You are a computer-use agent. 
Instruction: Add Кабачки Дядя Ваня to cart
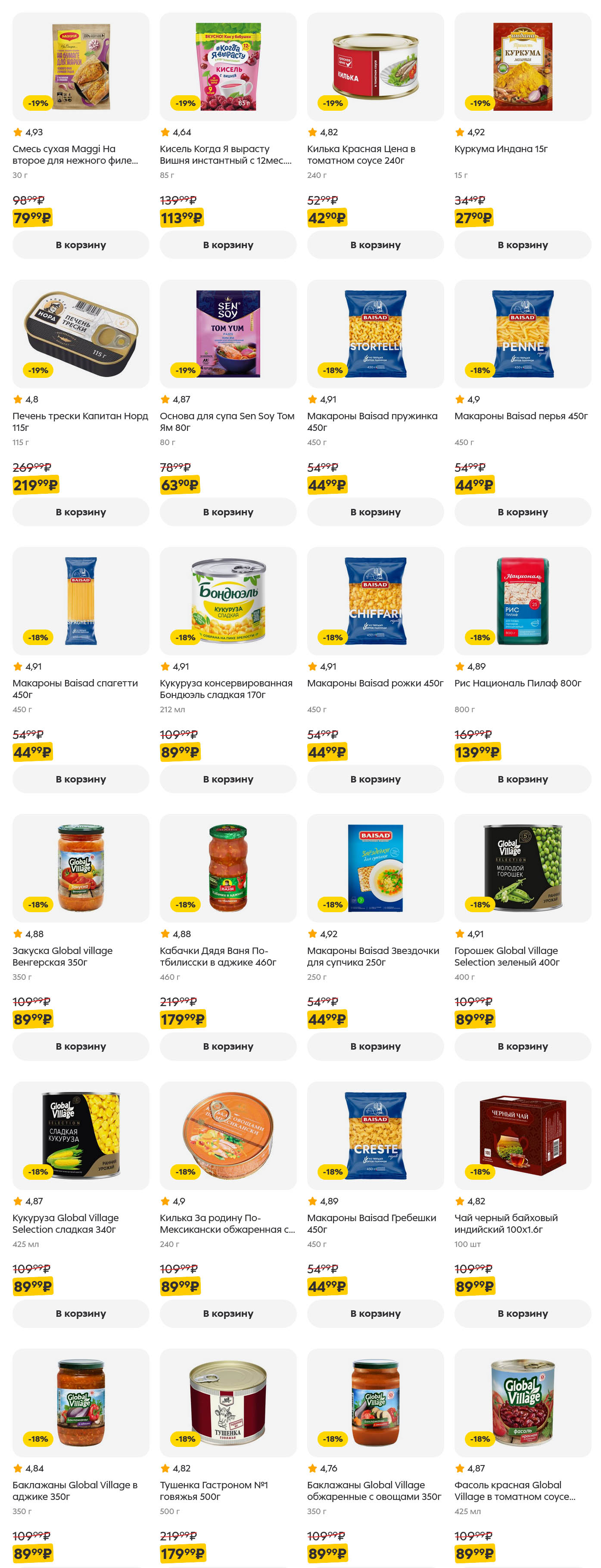pos(227,1046)
